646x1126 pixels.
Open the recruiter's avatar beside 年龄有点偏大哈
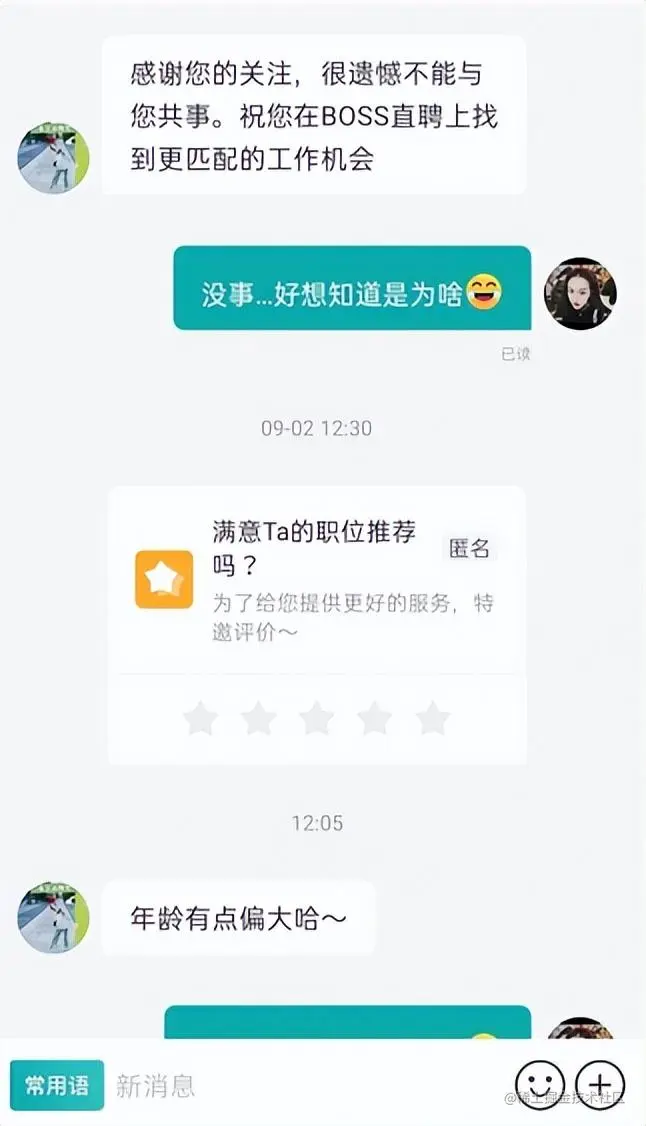click(54, 917)
